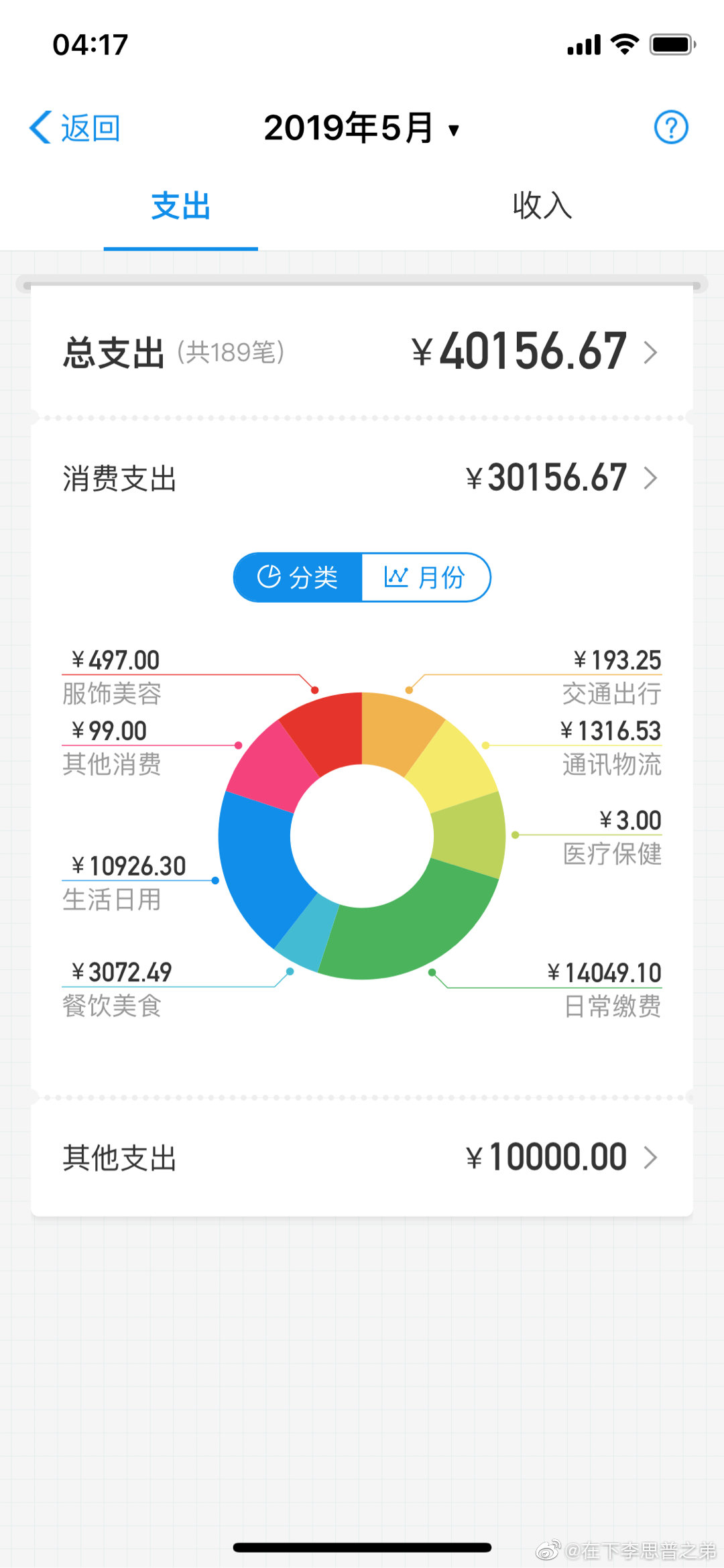The width and height of the screenshot is (724, 1568).
Task: Select the 分类 chart view
Action: pyautogui.click(x=298, y=577)
